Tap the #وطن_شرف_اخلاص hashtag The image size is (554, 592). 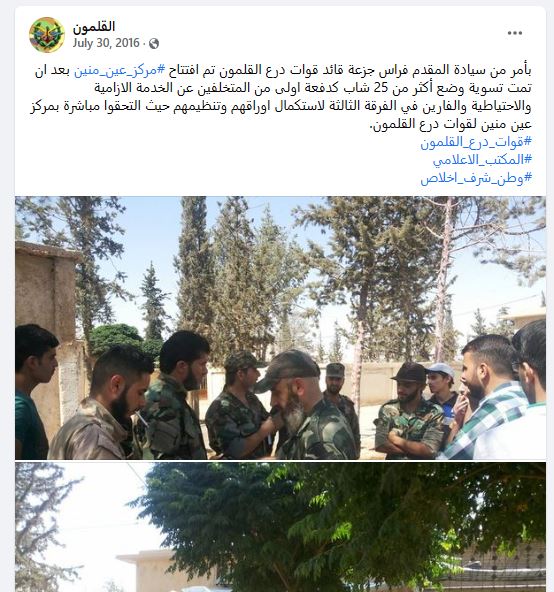coord(476,178)
